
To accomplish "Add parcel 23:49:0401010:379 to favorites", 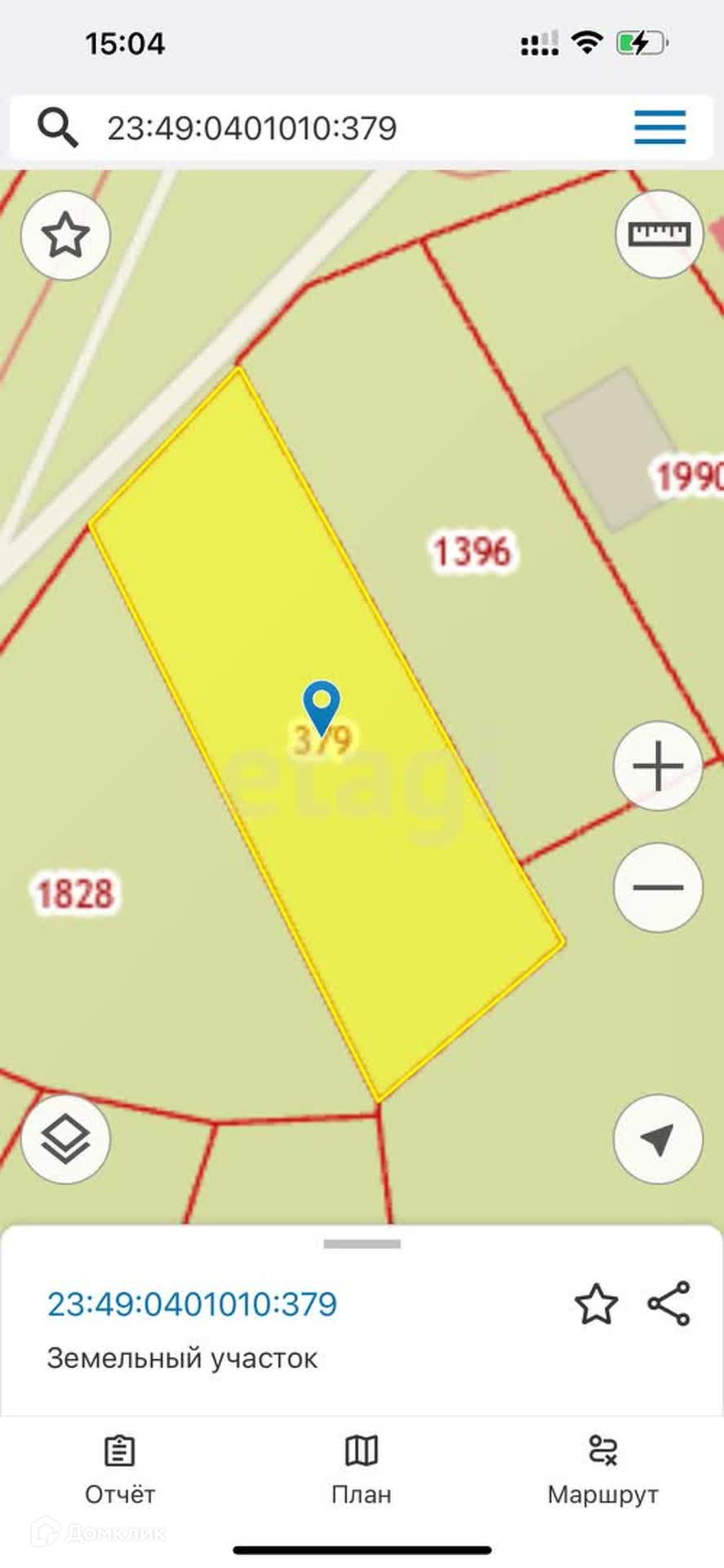I will point(597,1303).
